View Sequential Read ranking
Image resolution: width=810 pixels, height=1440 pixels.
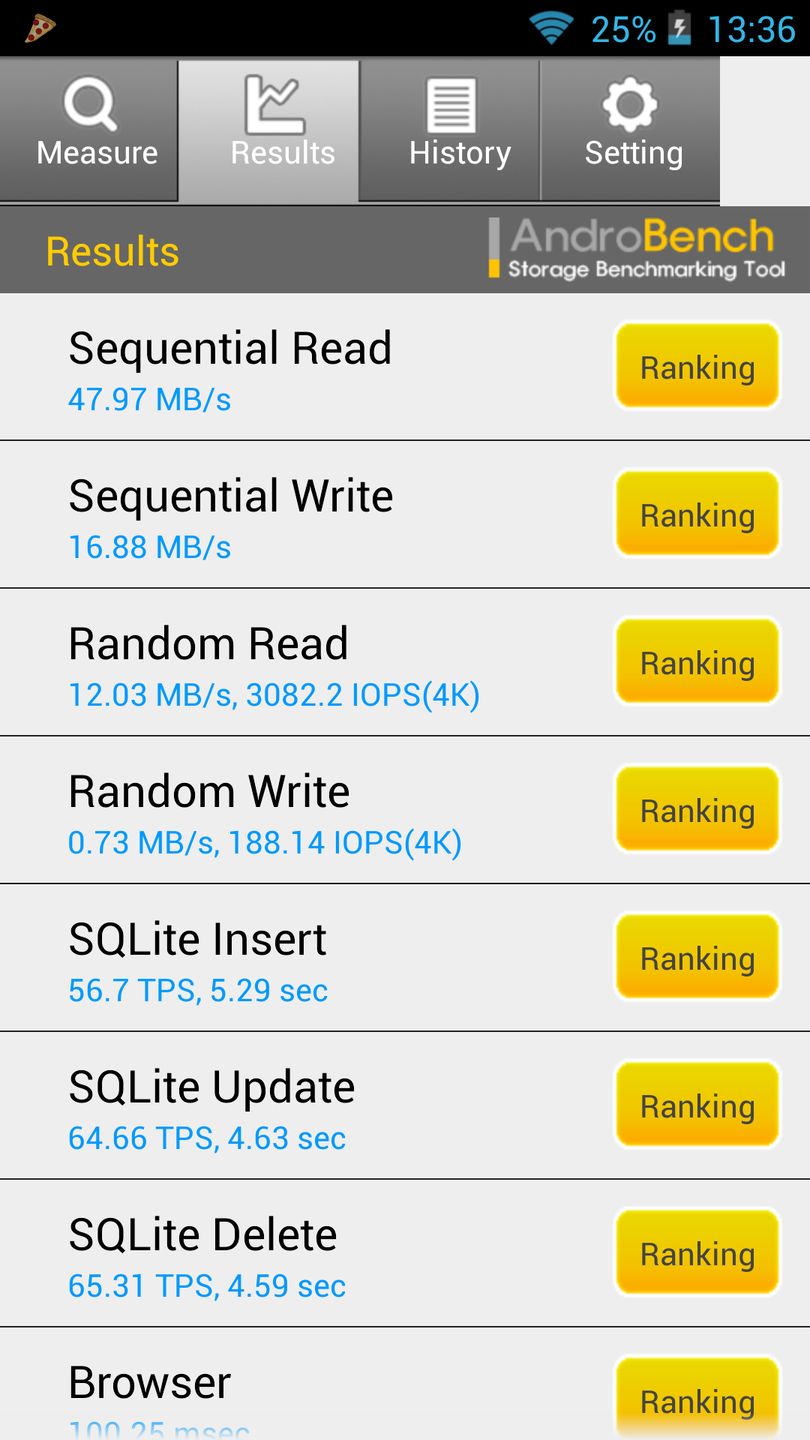(697, 366)
